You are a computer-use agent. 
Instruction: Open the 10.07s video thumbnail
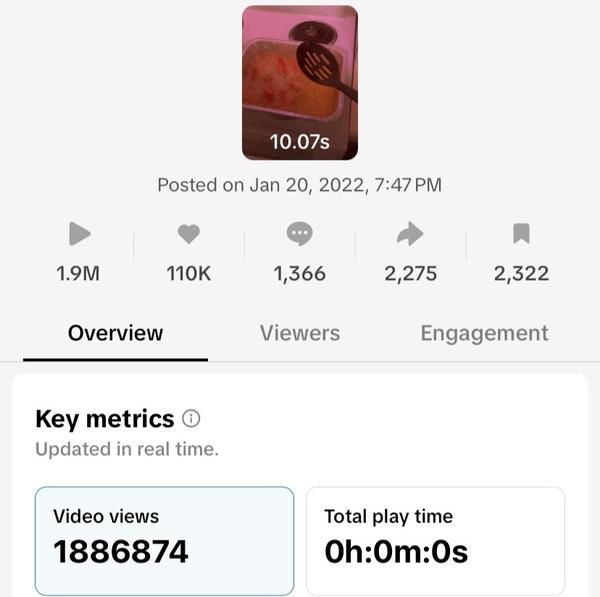click(299, 83)
